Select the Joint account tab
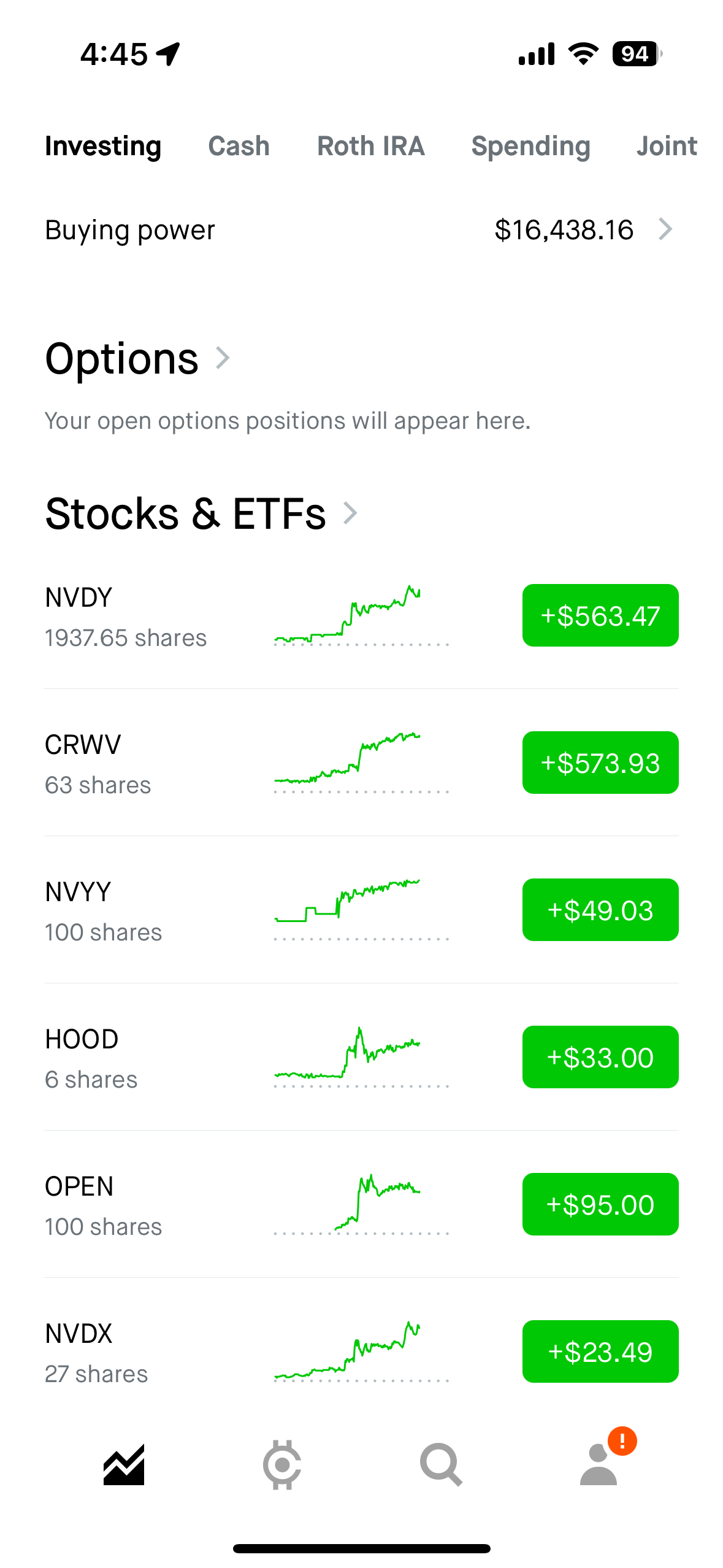The height and width of the screenshot is (1568, 723). click(667, 146)
